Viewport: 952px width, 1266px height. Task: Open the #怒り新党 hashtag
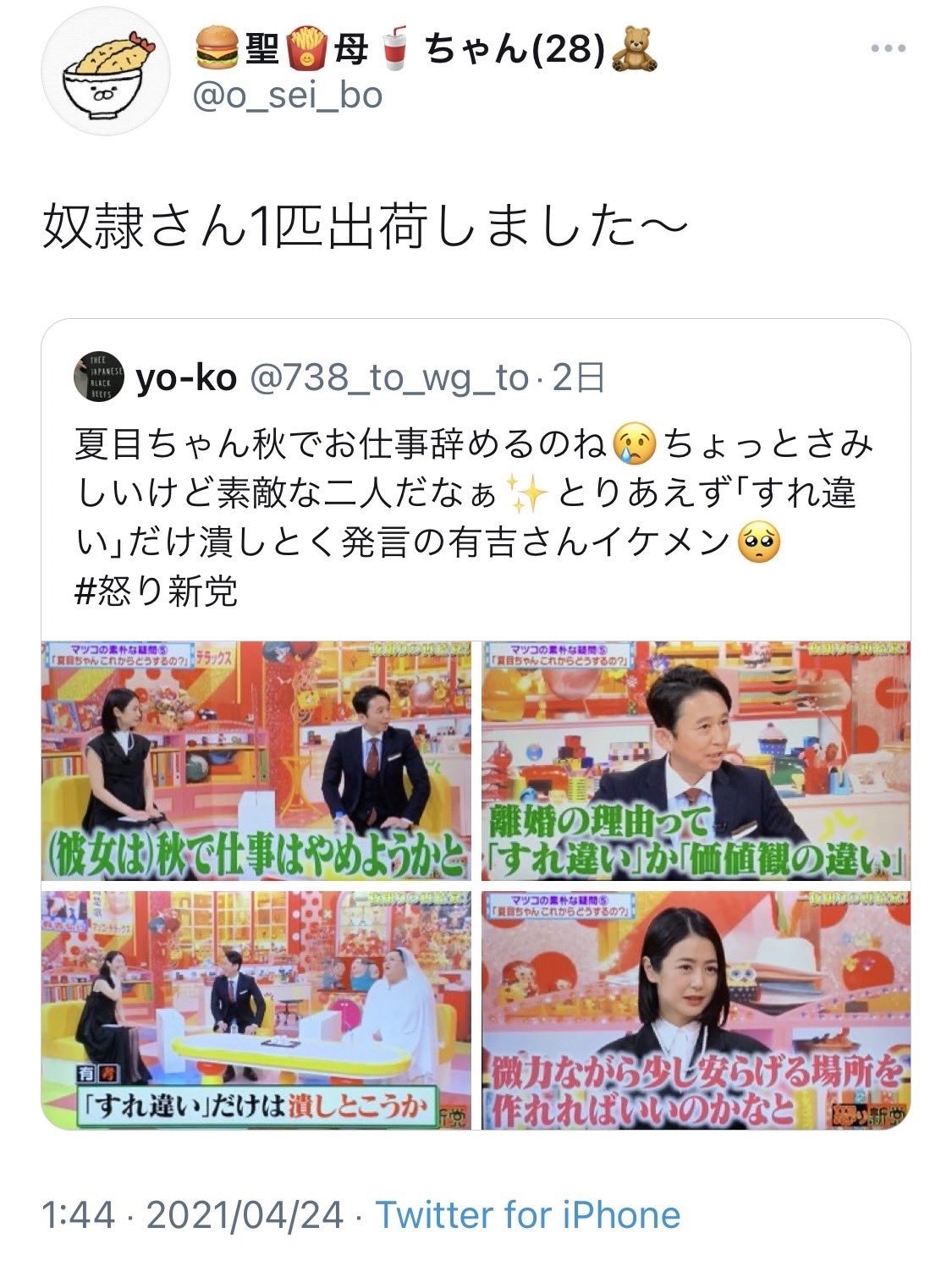pos(157,592)
